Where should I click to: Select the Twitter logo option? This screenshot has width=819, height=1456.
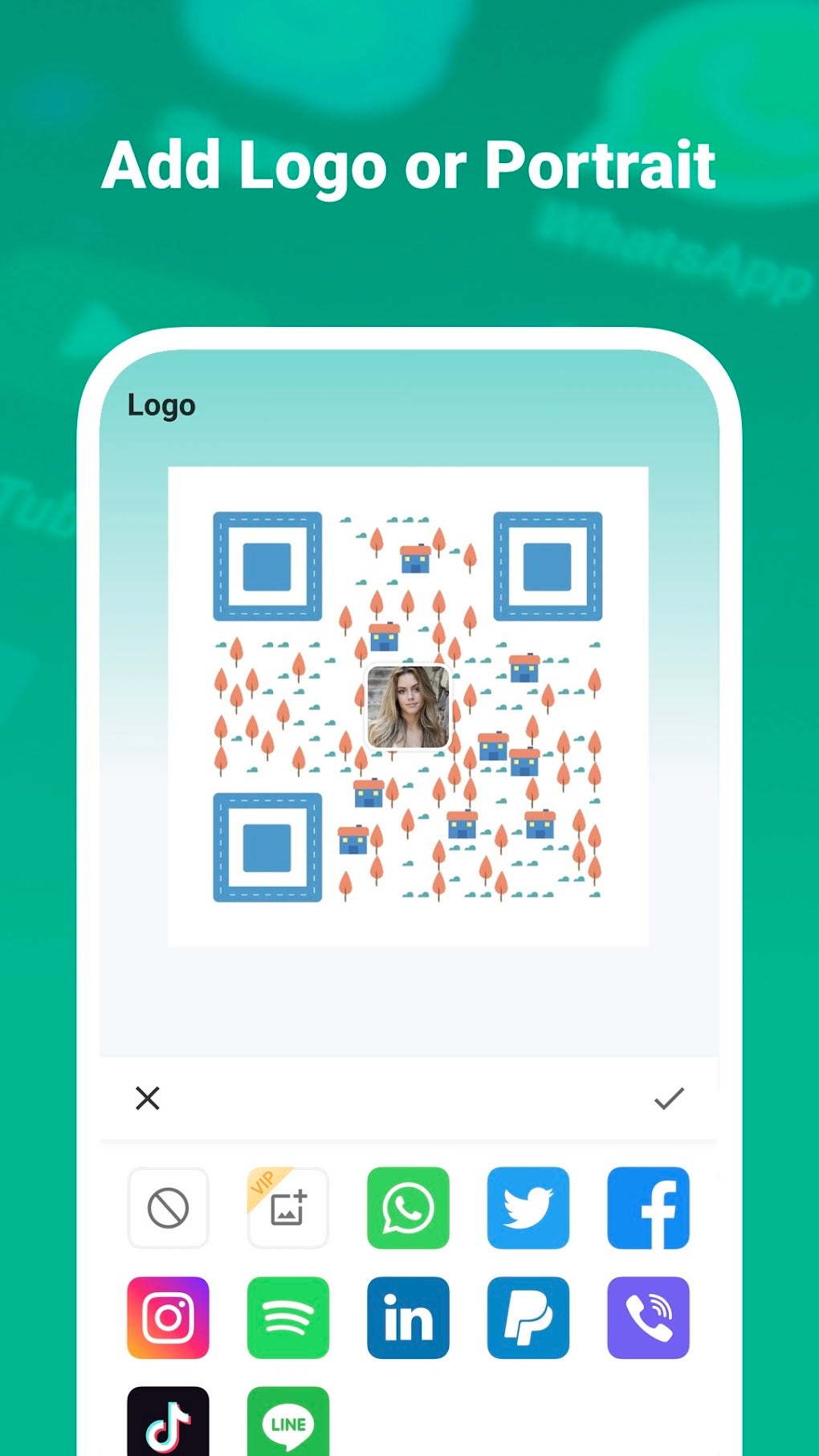[528, 1209]
